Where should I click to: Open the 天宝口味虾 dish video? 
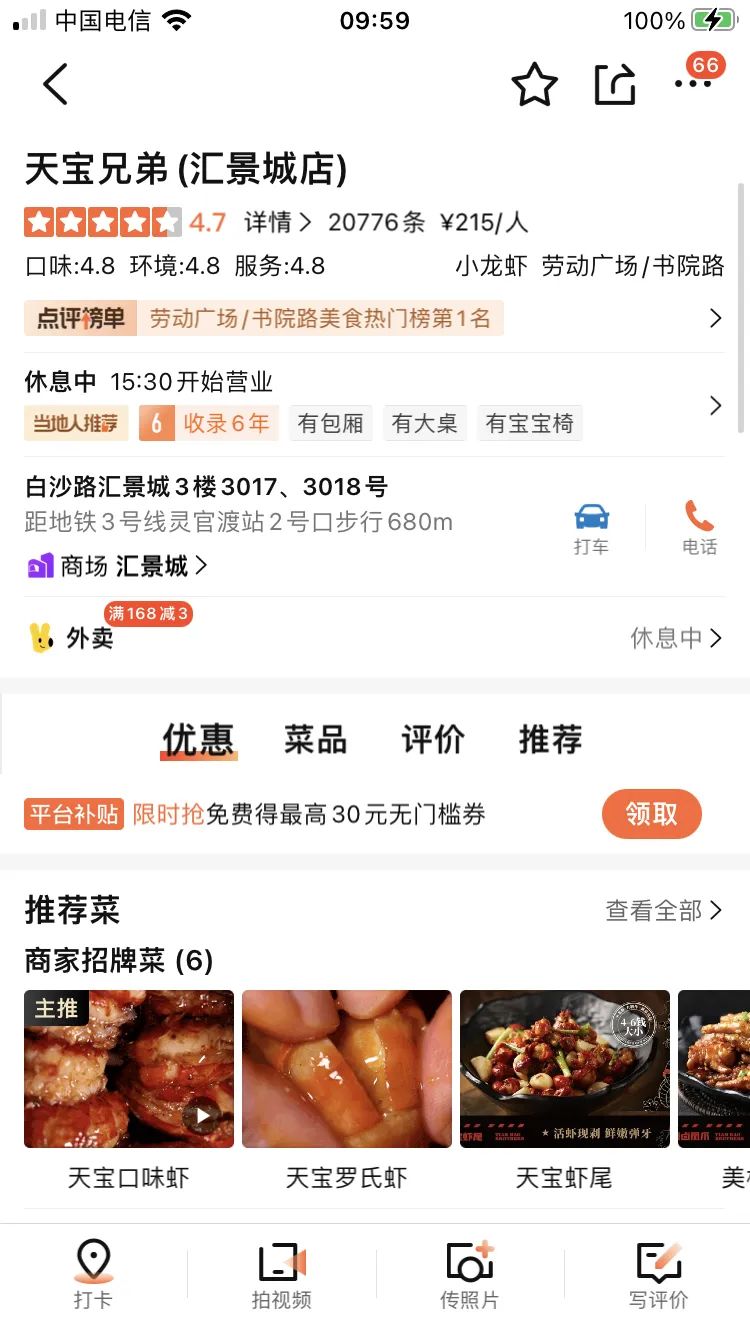pyautogui.click(x=129, y=1069)
